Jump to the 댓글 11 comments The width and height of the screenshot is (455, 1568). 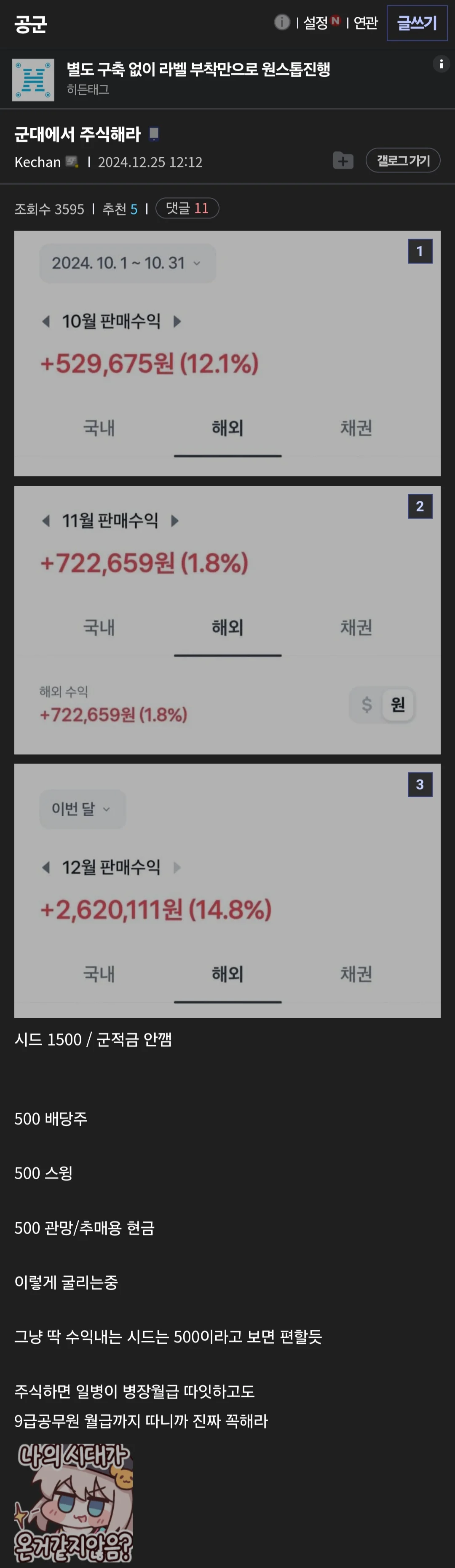pos(187,209)
